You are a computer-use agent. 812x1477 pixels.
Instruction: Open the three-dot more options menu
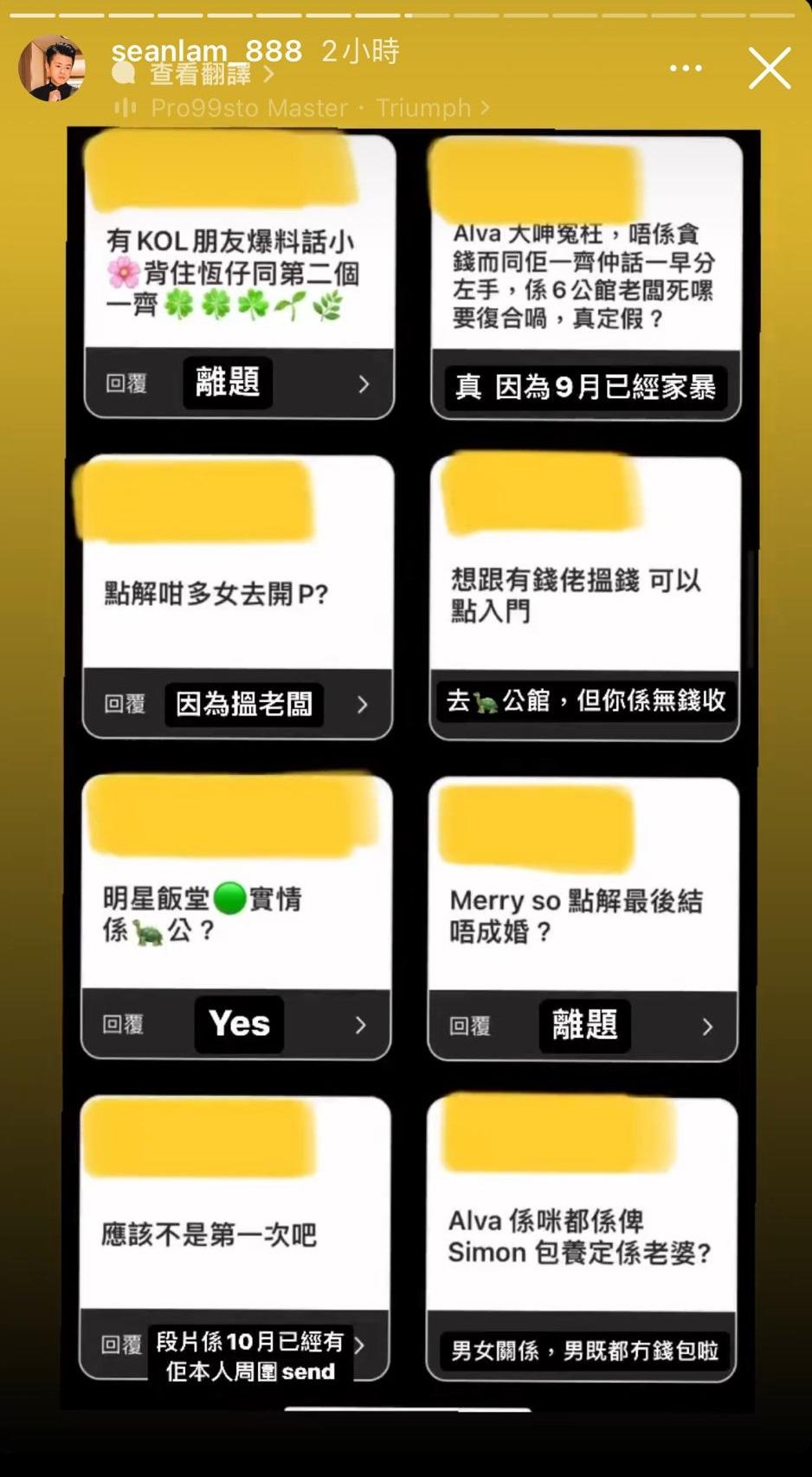click(x=686, y=68)
